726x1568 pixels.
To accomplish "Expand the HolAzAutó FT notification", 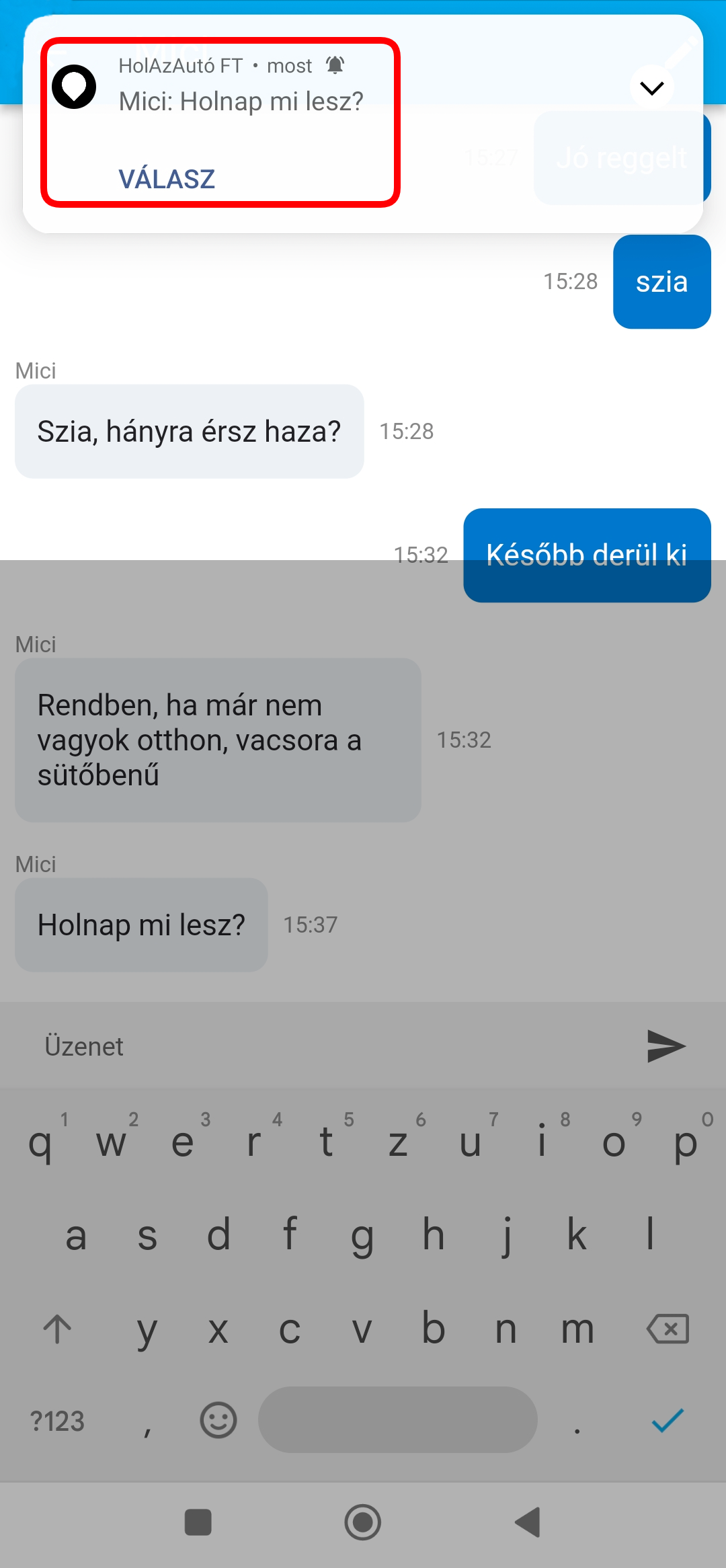I will (651, 87).
